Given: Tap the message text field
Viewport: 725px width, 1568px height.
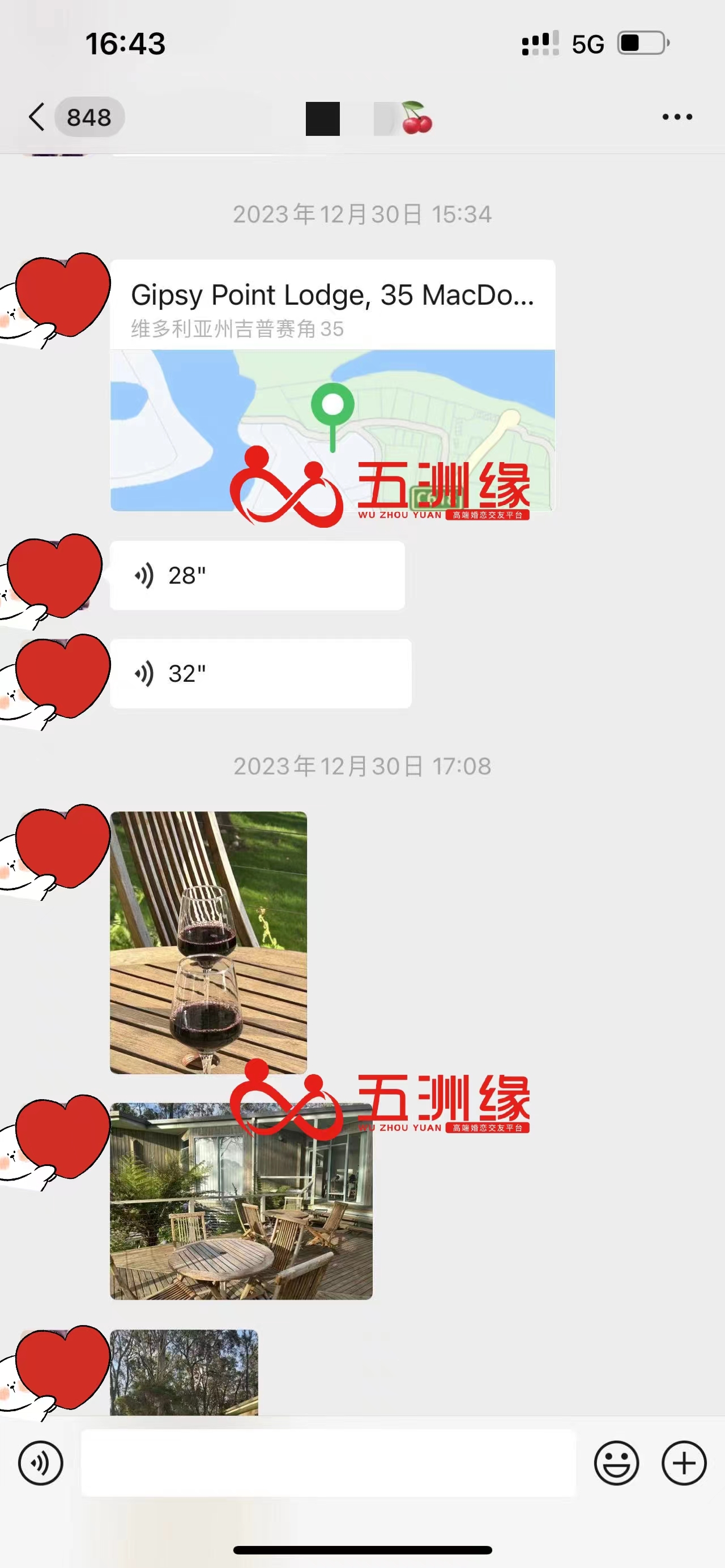Looking at the screenshot, I should click(329, 1463).
